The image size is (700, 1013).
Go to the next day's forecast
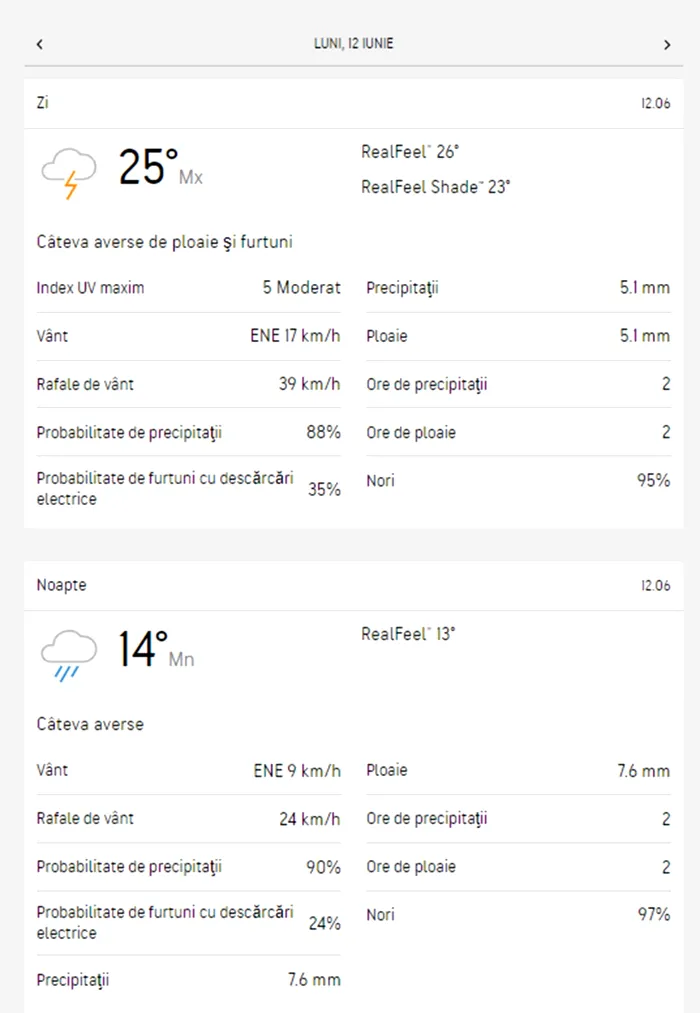(x=667, y=44)
